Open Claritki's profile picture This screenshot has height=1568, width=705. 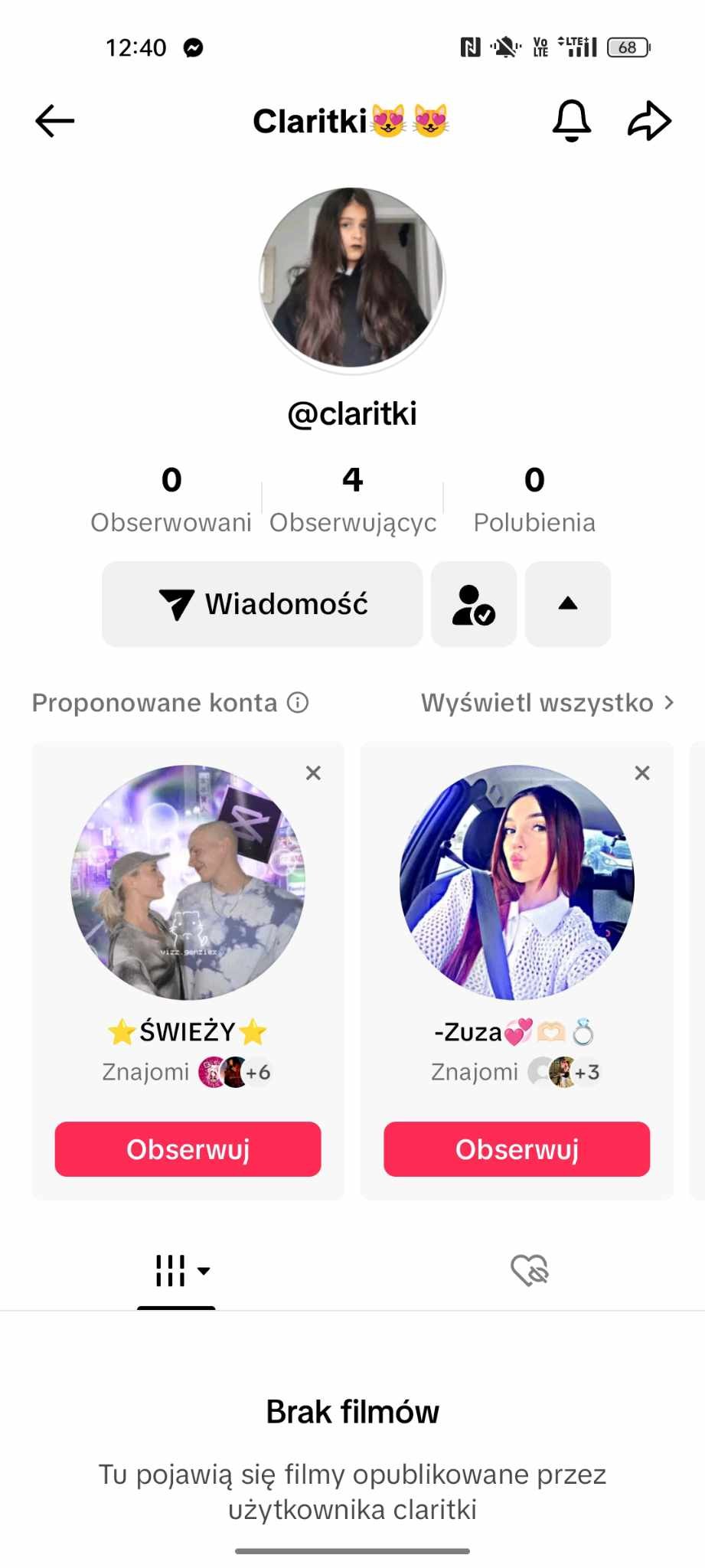352,278
